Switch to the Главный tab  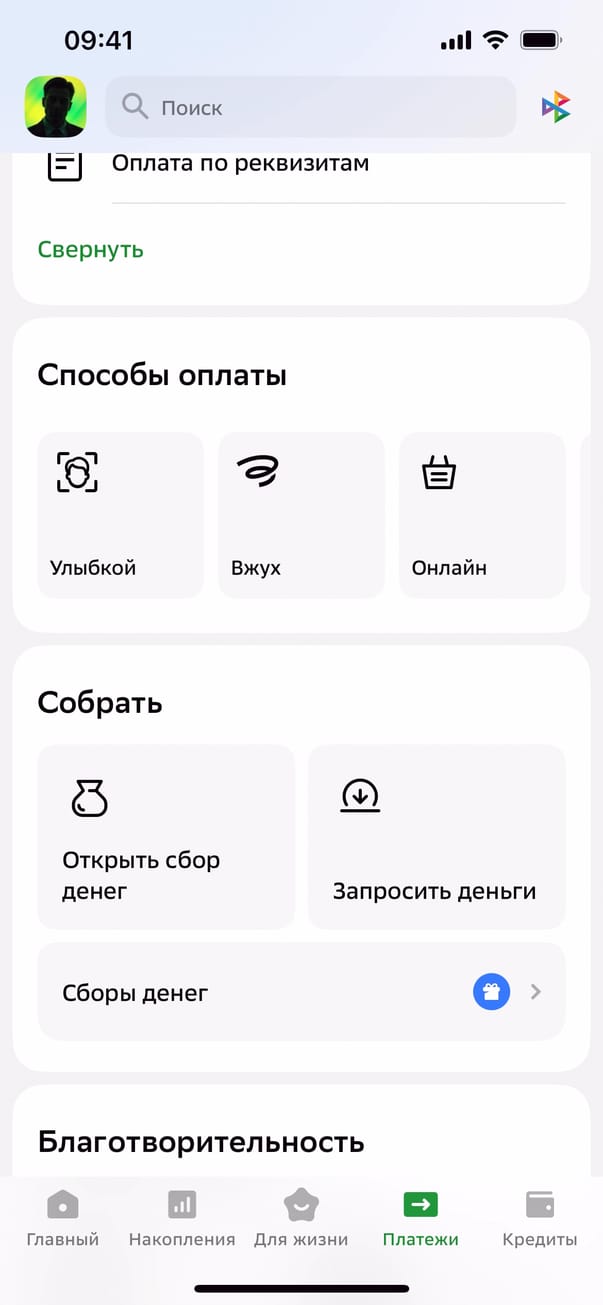click(62, 1219)
